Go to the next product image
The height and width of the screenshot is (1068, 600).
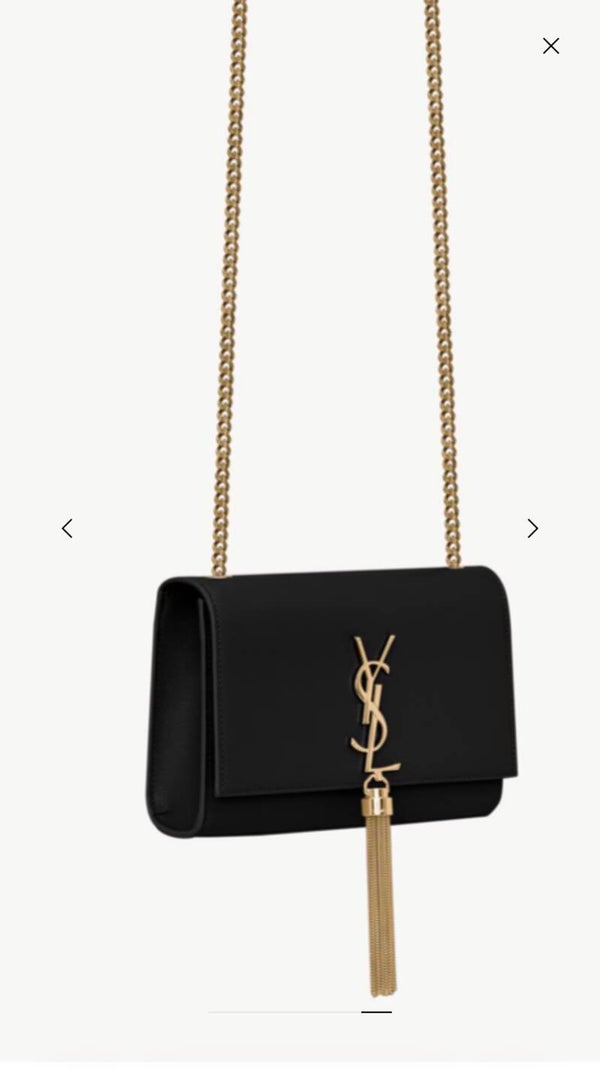pyautogui.click(x=533, y=528)
